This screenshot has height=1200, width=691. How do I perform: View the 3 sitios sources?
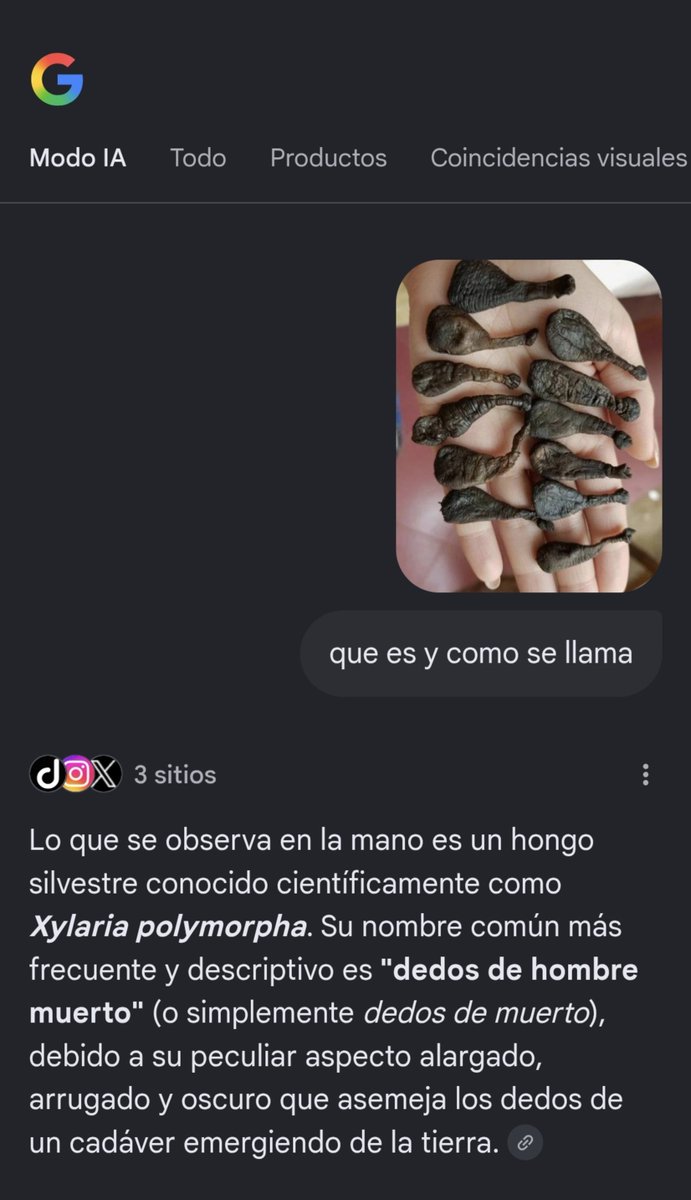(x=123, y=774)
